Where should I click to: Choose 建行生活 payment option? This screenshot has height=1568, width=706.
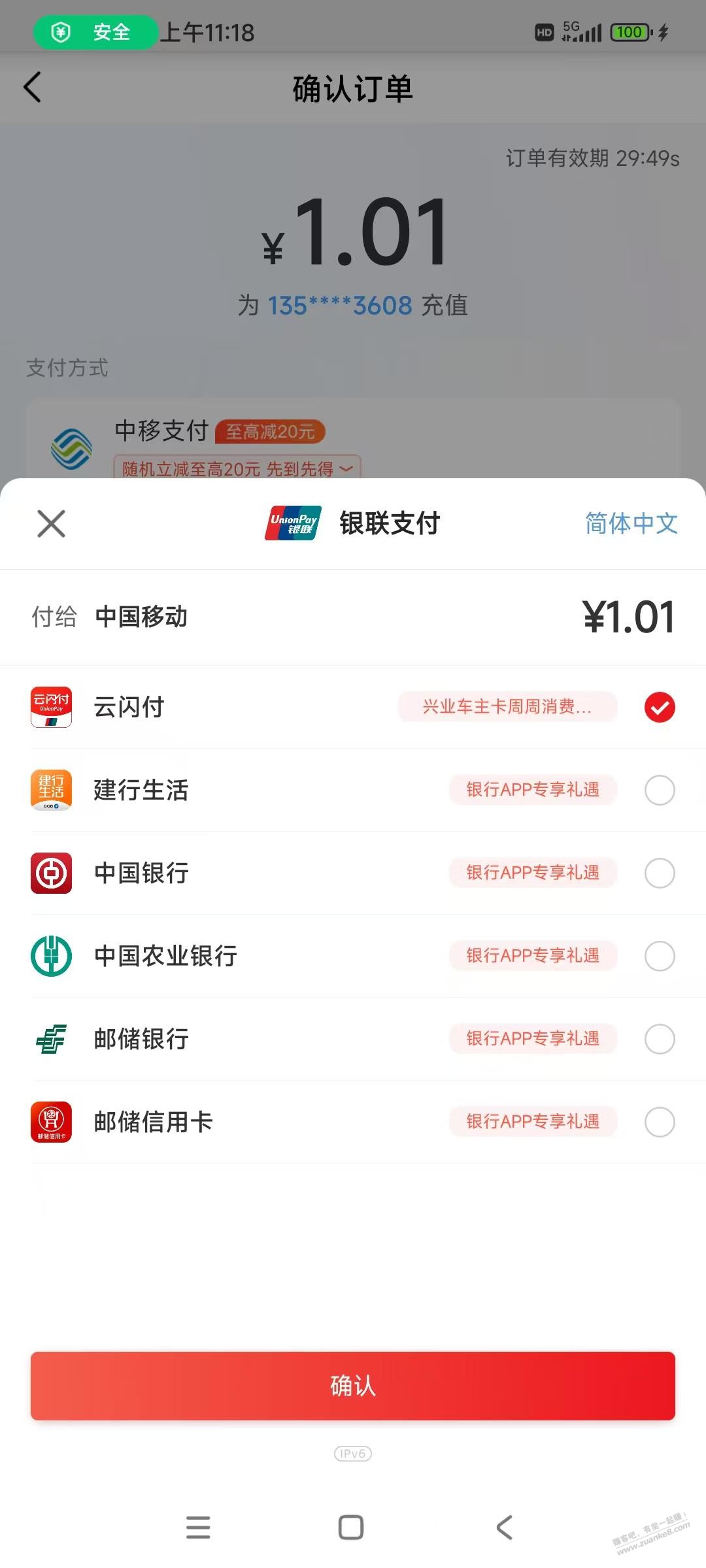(x=659, y=791)
